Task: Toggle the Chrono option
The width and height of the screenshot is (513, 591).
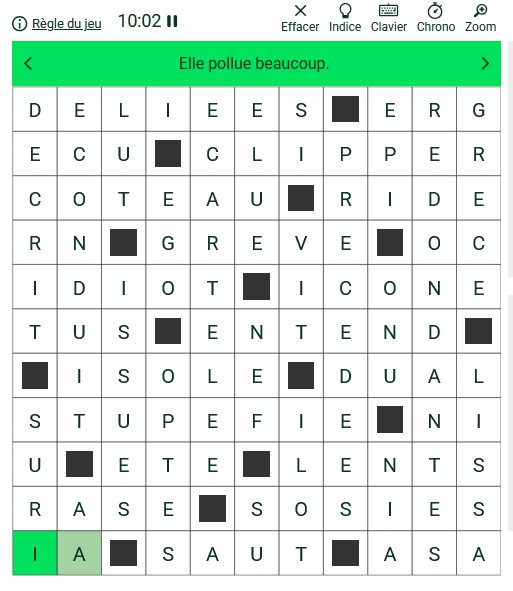Action: pos(436,18)
